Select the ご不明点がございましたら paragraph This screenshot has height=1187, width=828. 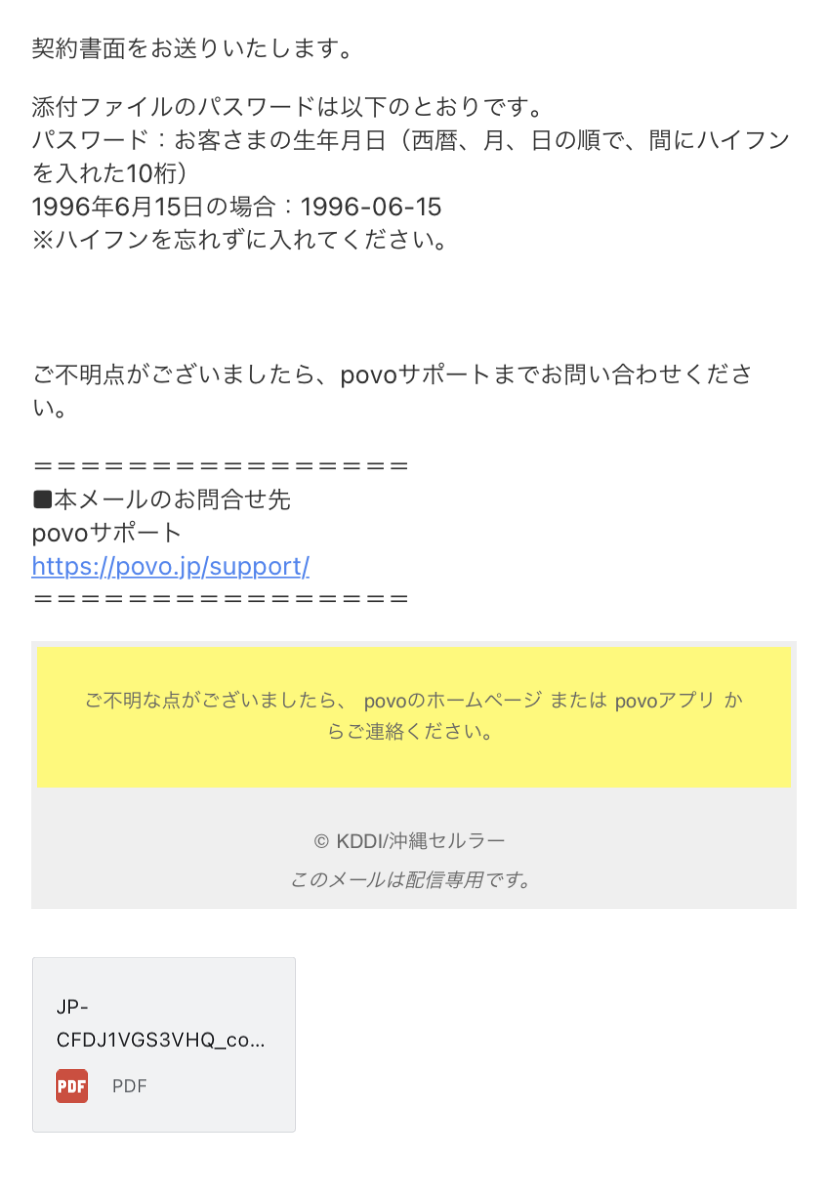pos(394,374)
